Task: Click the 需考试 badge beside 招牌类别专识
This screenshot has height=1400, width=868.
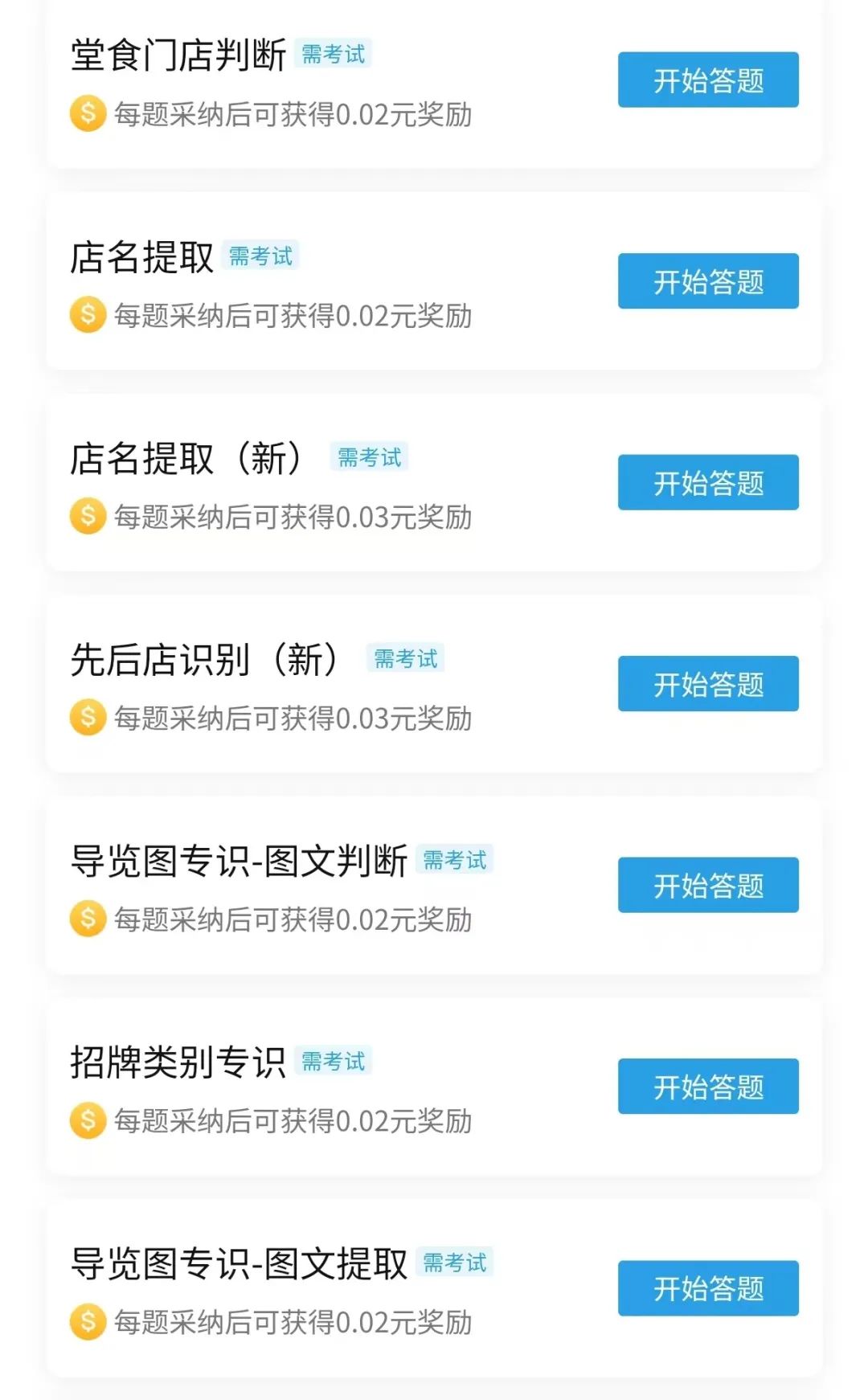Action: pos(334,1061)
